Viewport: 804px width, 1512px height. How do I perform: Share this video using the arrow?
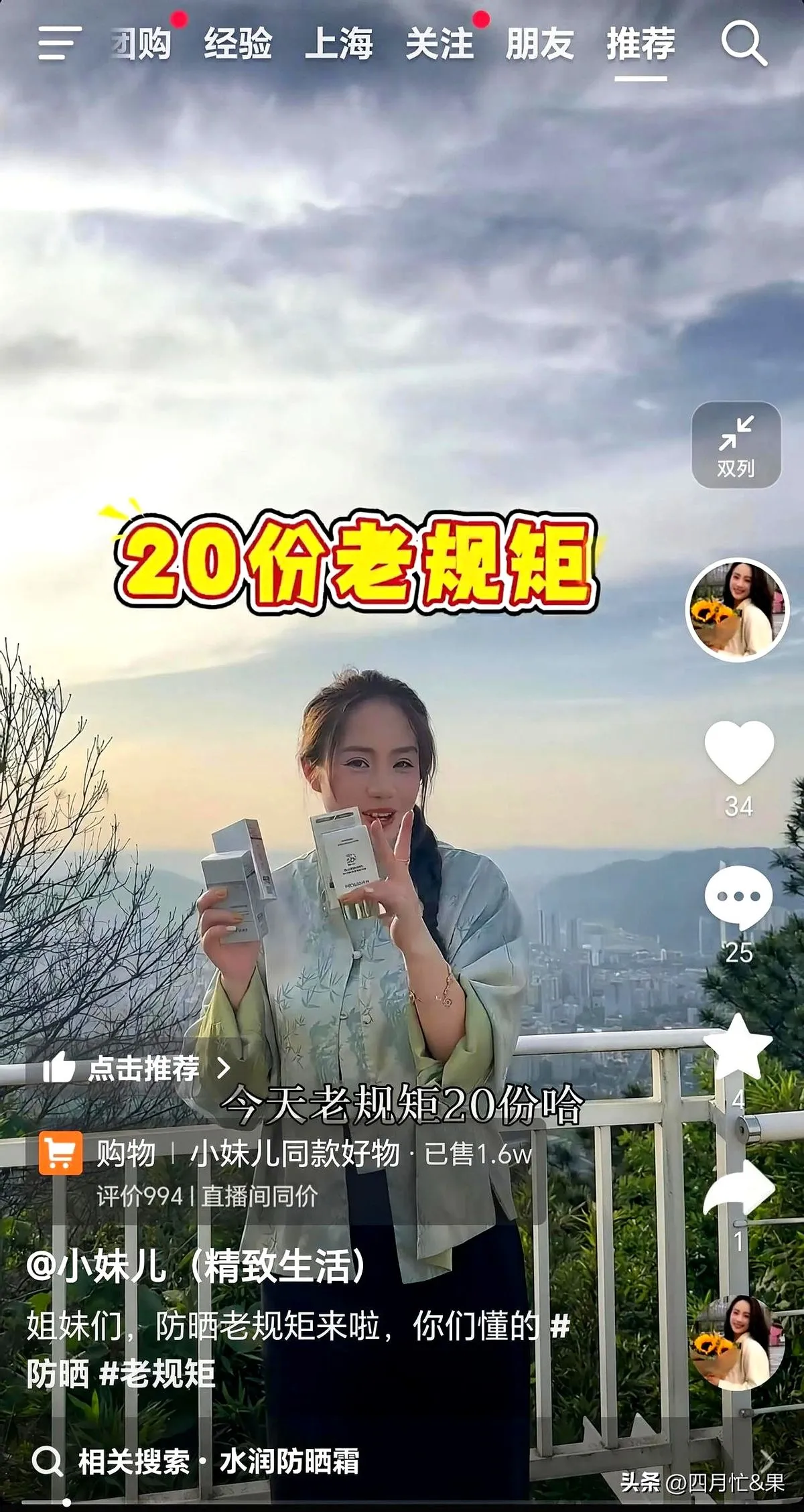click(x=738, y=1189)
